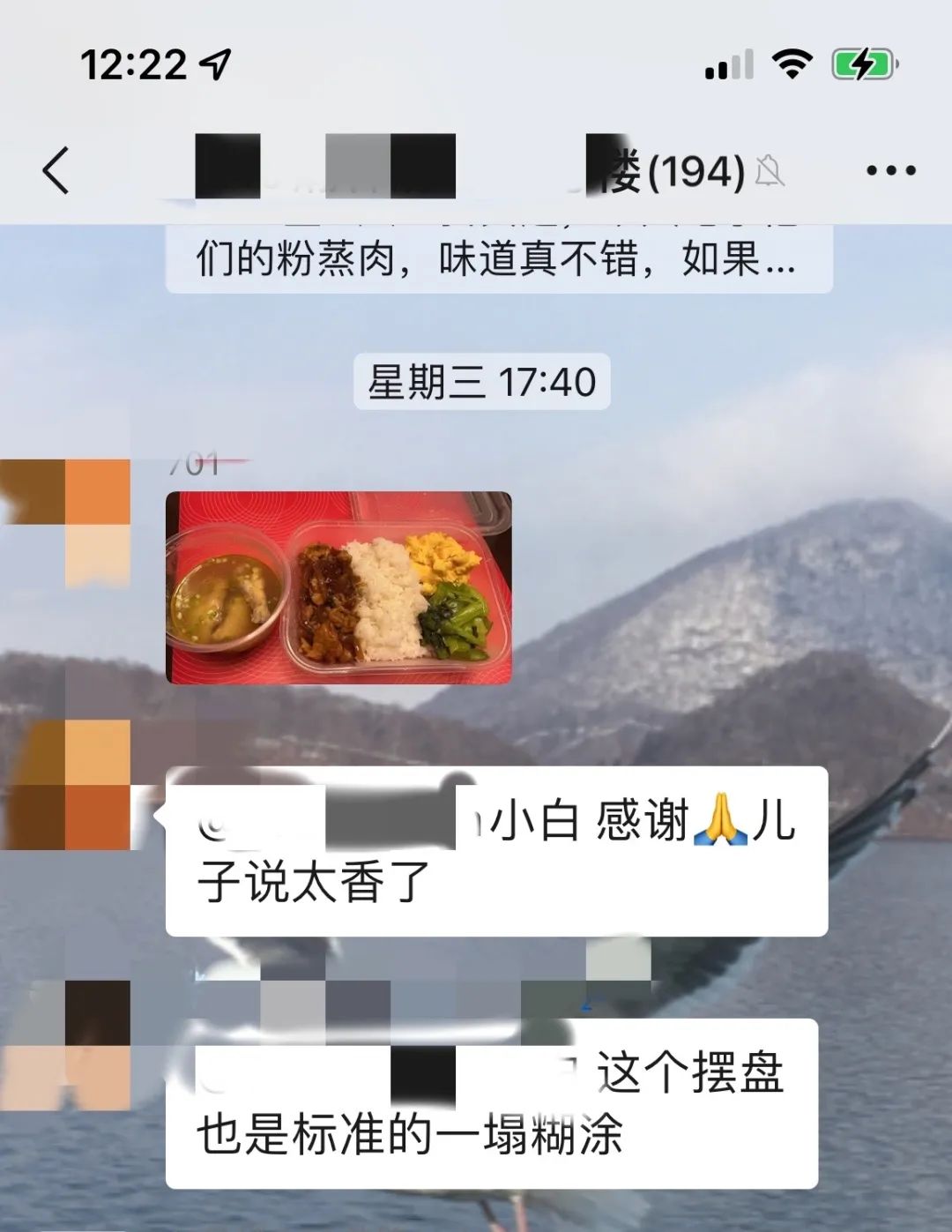Open the group chat options menu
Screen dimensions: 952x1232
[x=890, y=170]
